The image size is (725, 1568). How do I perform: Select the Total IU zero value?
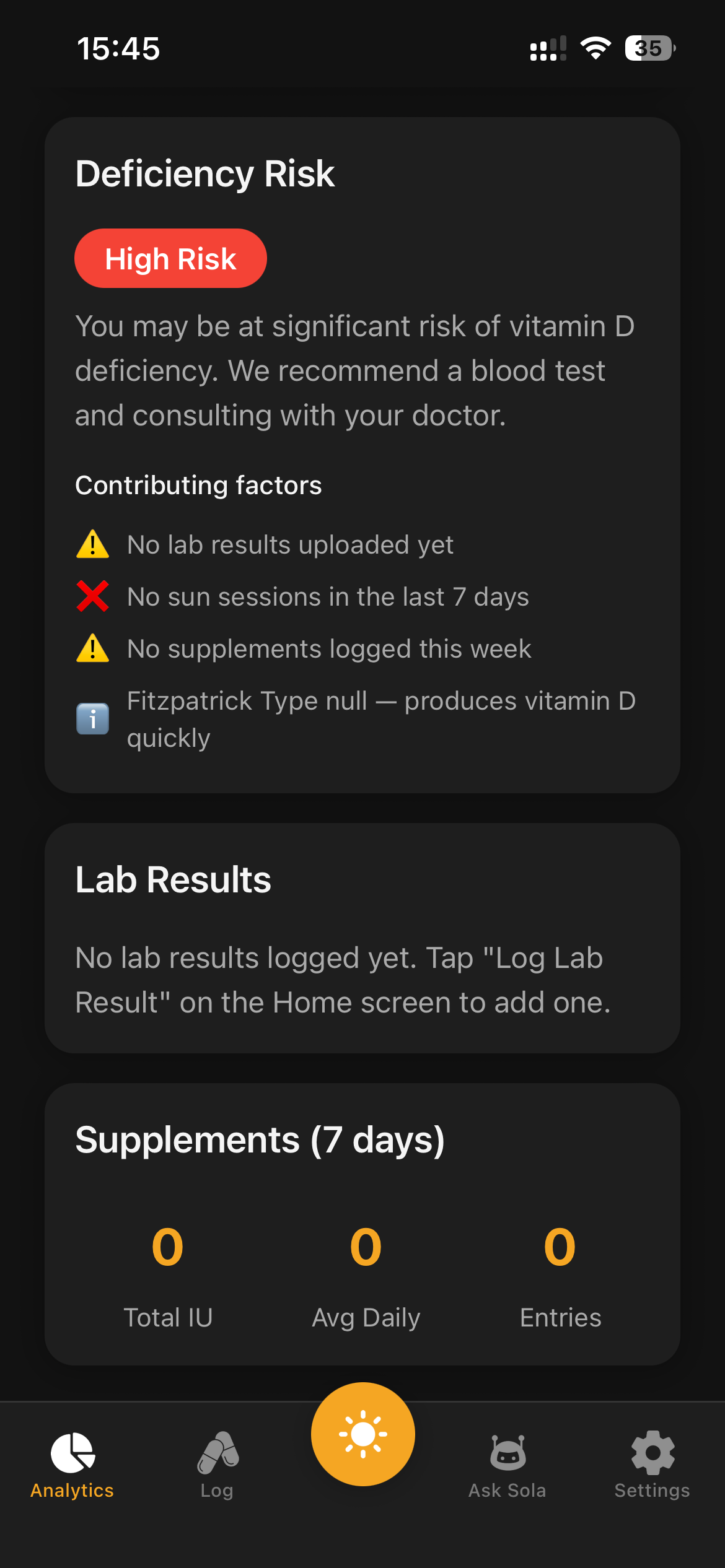[x=168, y=1248]
